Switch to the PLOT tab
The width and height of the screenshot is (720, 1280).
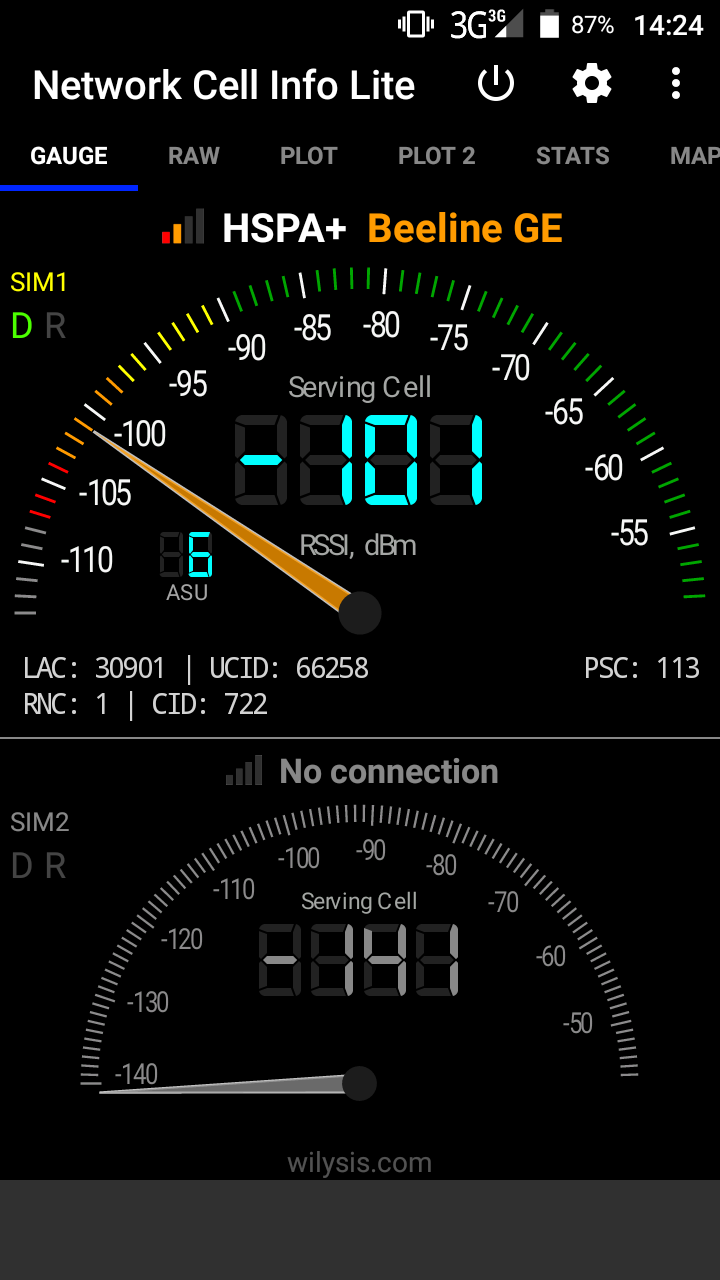(308, 156)
